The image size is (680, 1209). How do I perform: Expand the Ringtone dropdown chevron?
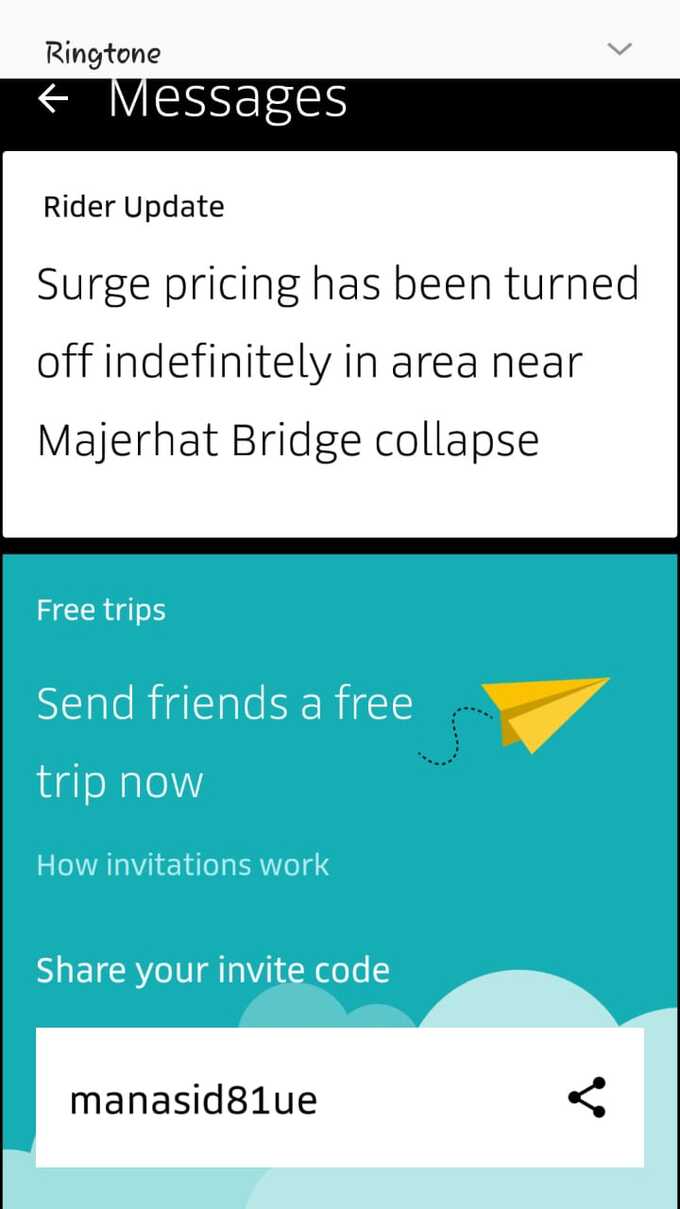coord(620,49)
